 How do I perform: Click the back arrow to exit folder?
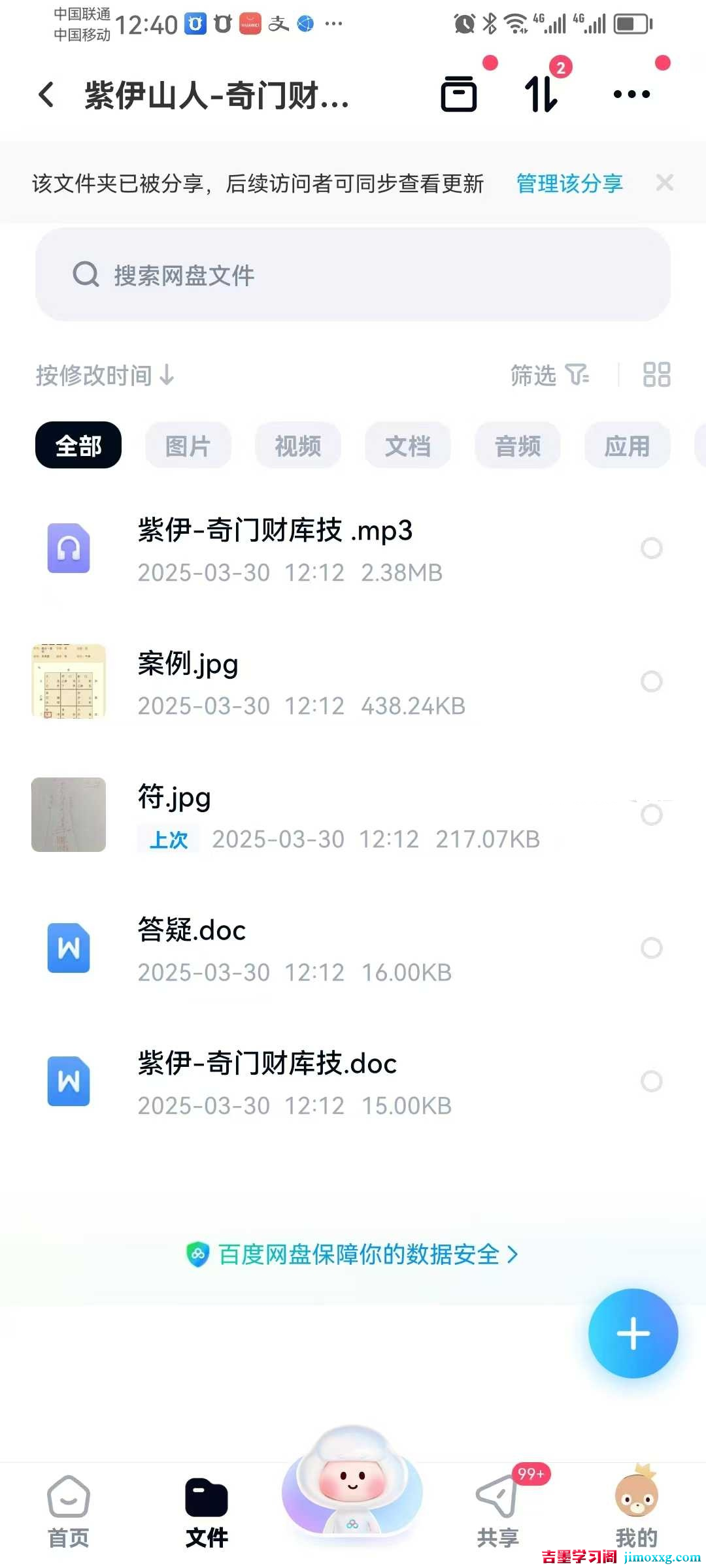click(46, 93)
